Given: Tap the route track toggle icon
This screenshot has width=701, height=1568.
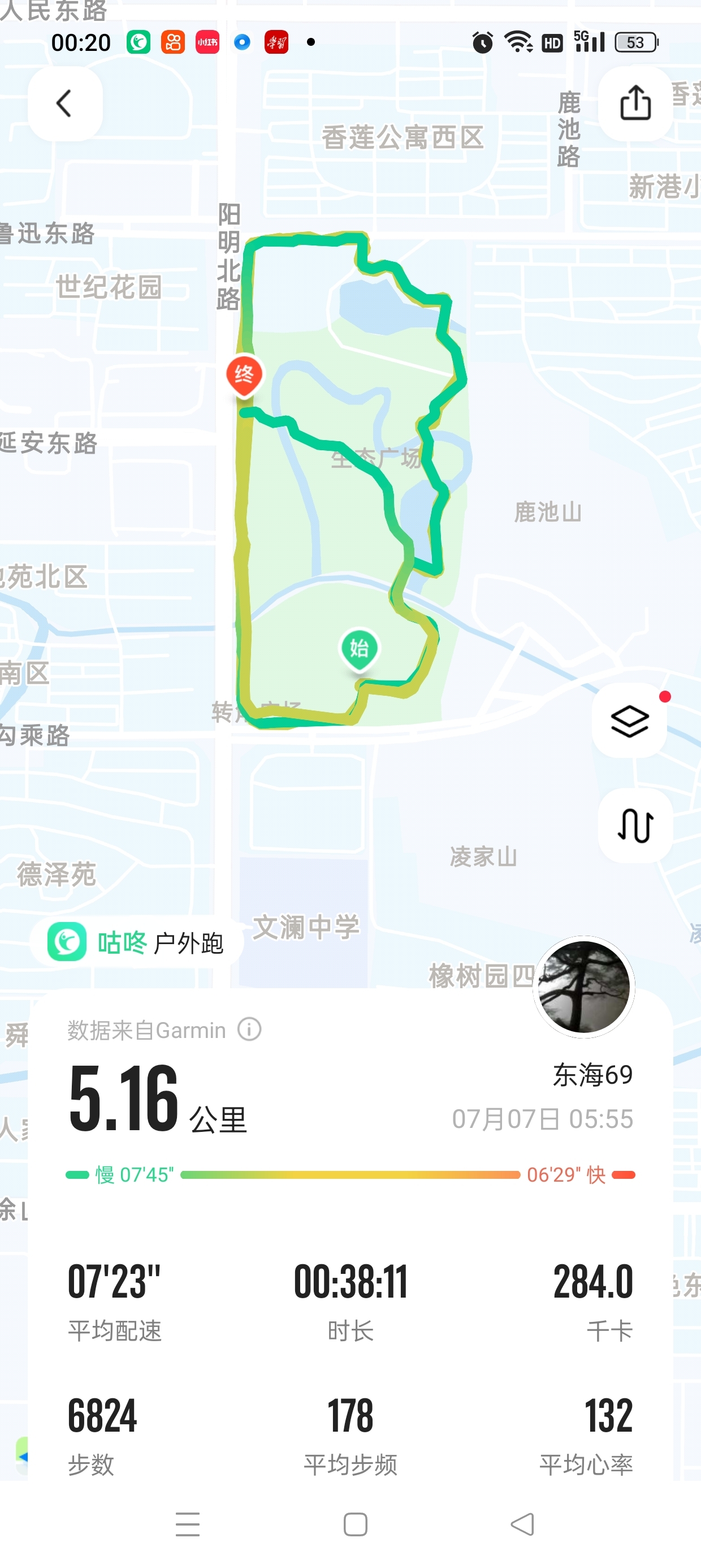Looking at the screenshot, I should pos(635,825).
